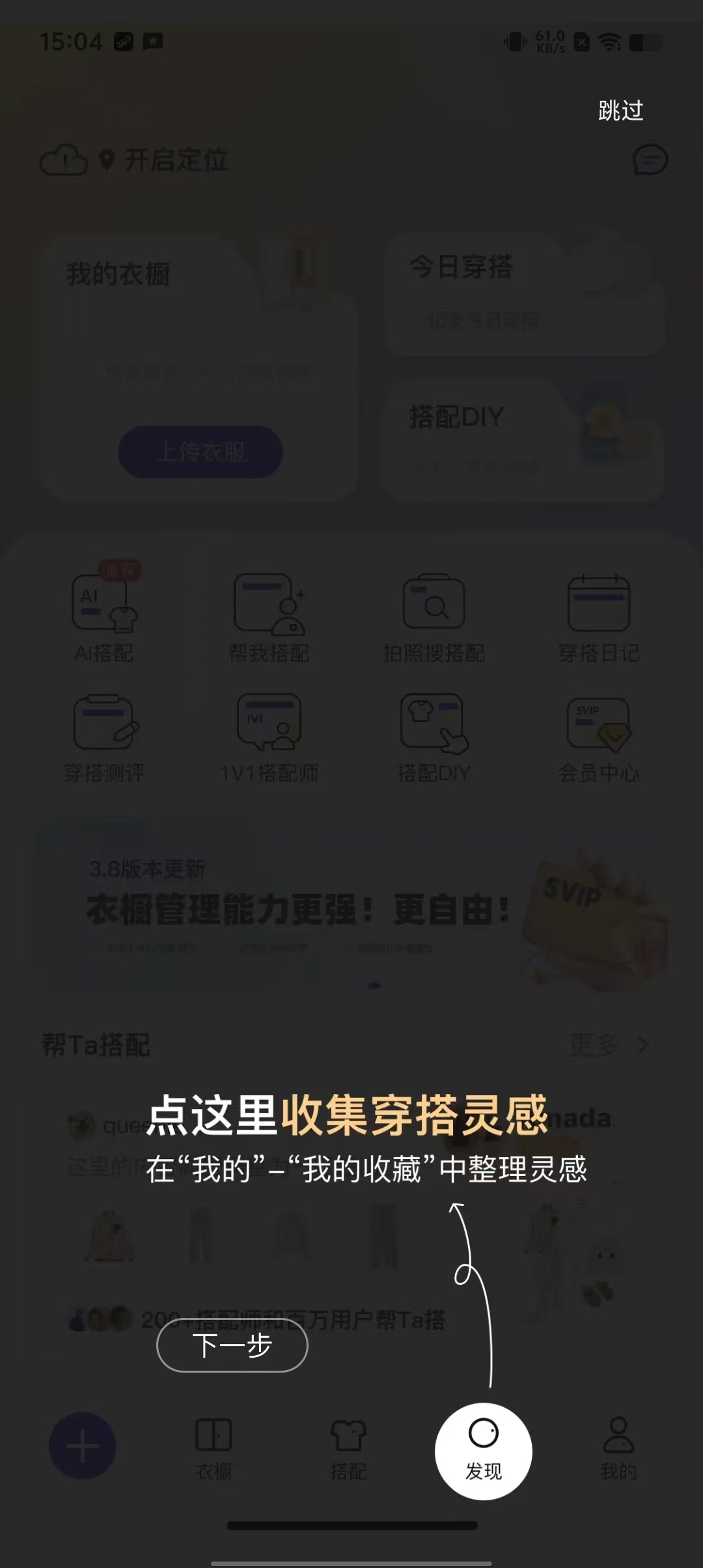
Task: Skip the tutorial via 跳过
Action: 621,110
